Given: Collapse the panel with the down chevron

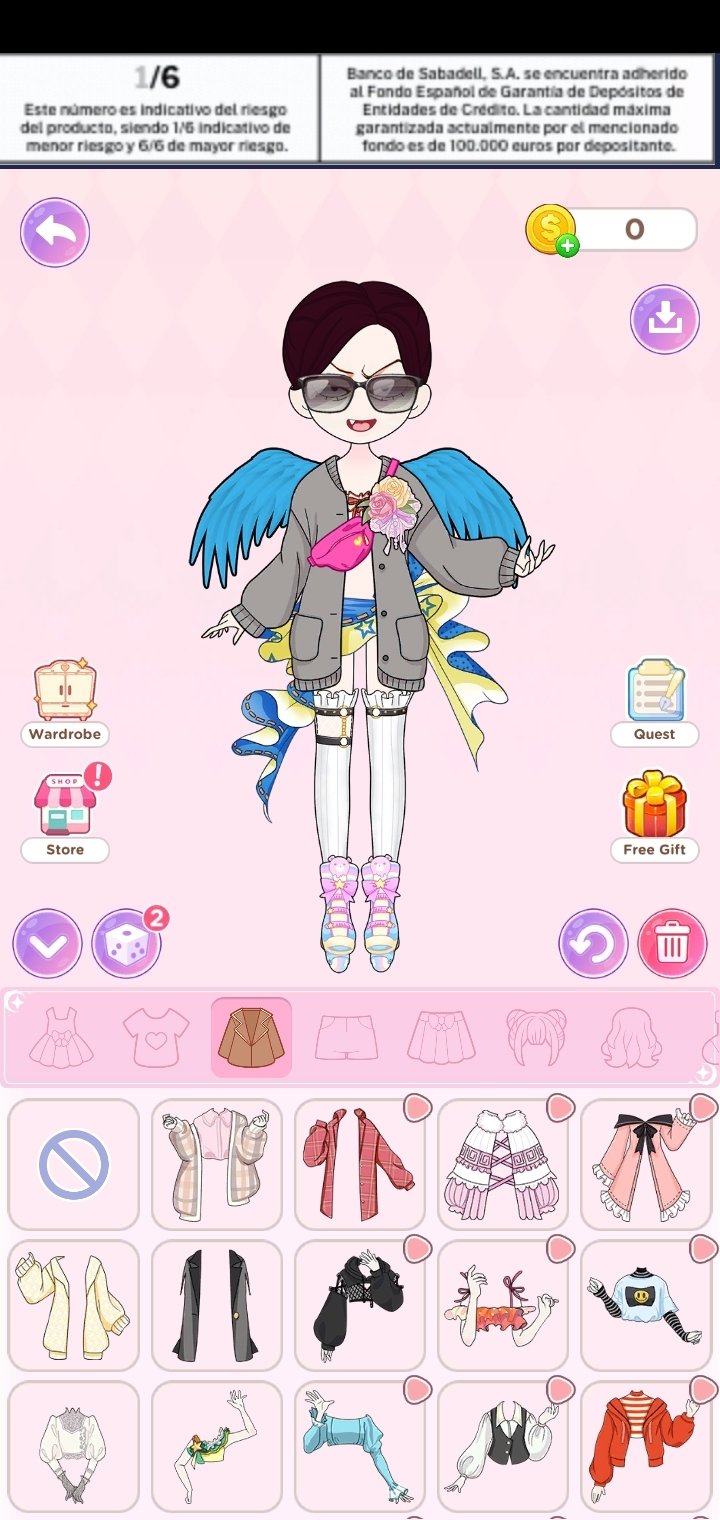Looking at the screenshot, I should tap(47, 943).
